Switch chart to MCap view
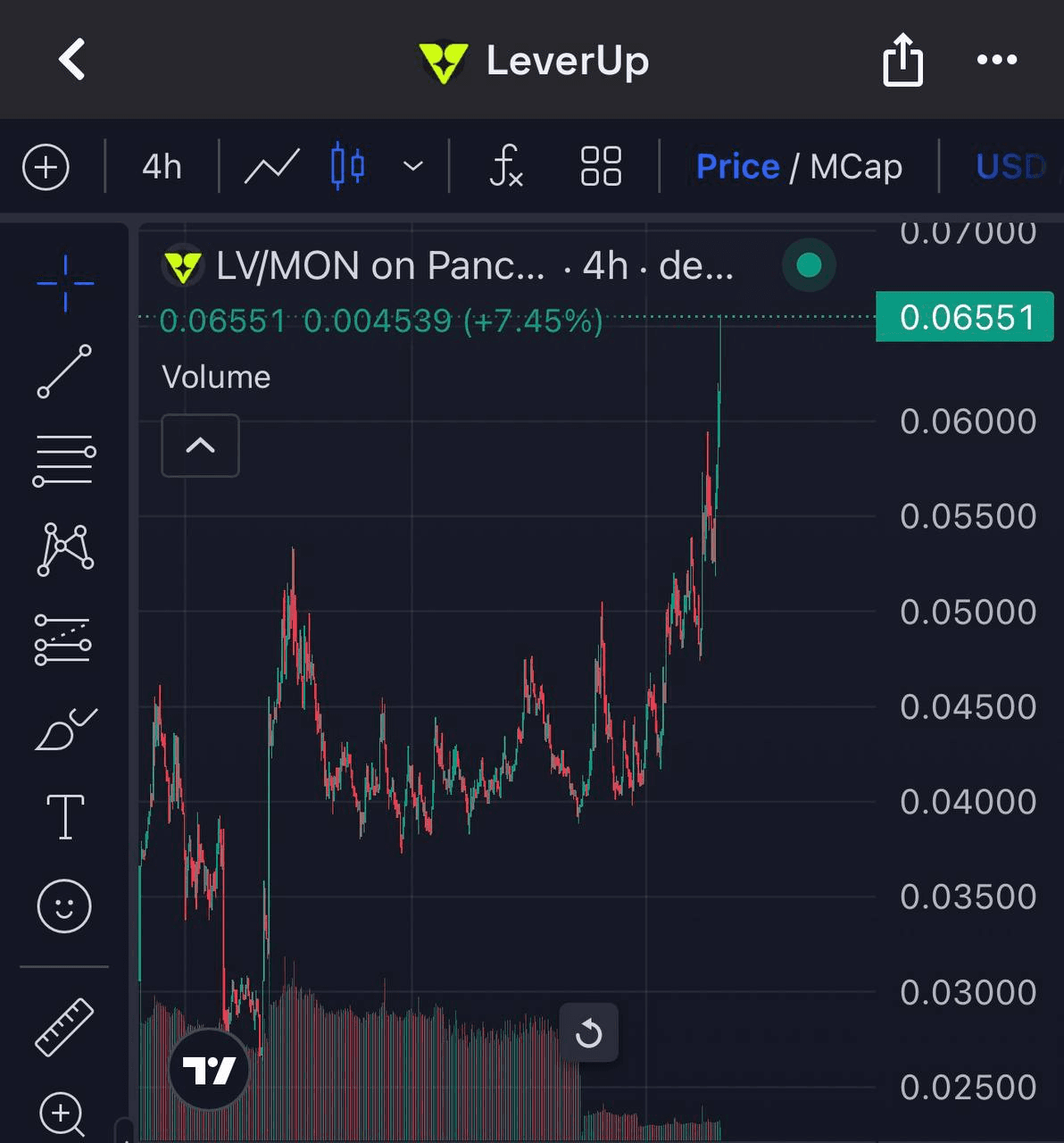This screenshot has width=1064, height=1143. (x=855, y=167)
